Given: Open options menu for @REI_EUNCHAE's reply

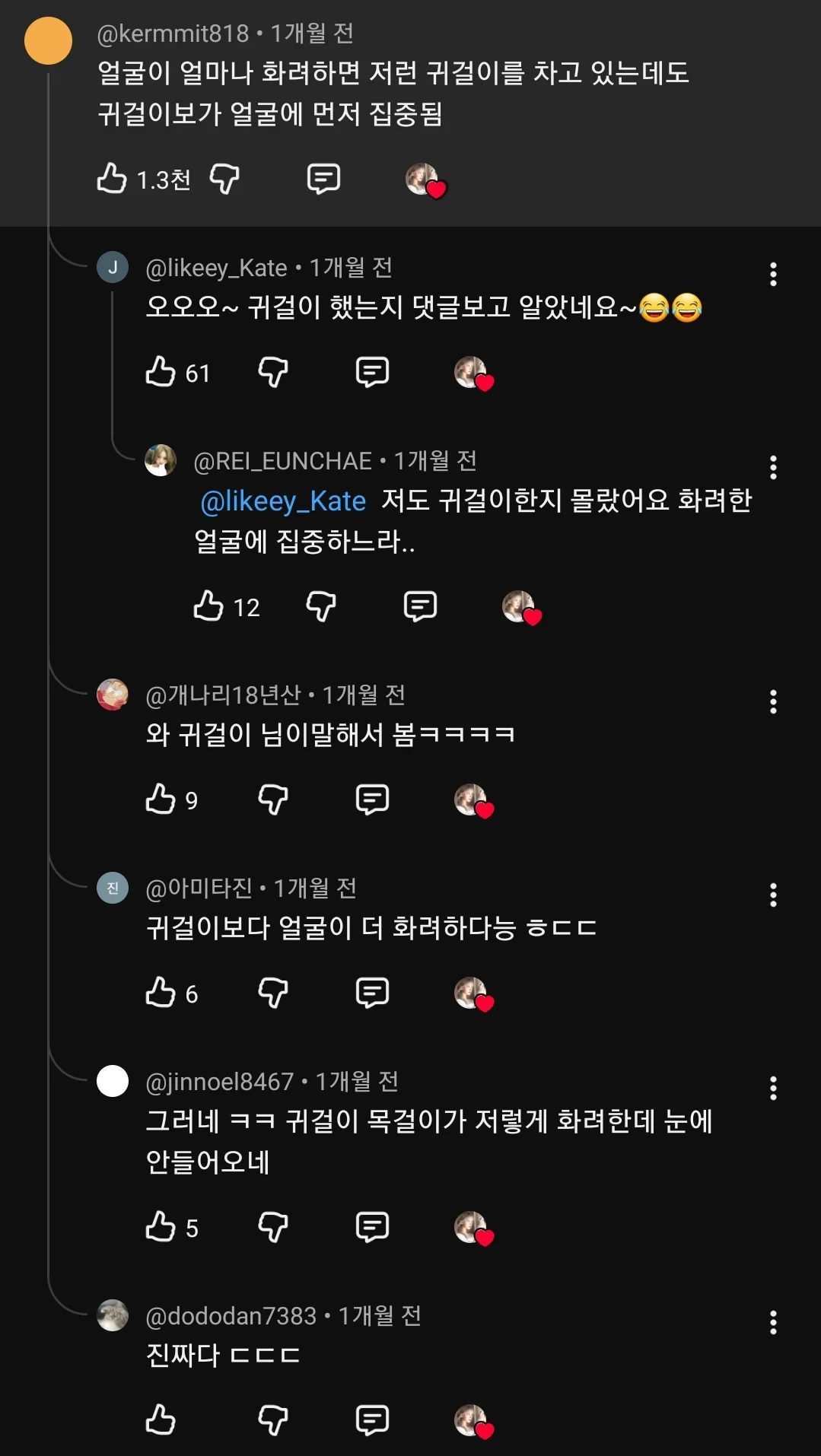Looking at the screenshot, I should [x=773, y=468].
